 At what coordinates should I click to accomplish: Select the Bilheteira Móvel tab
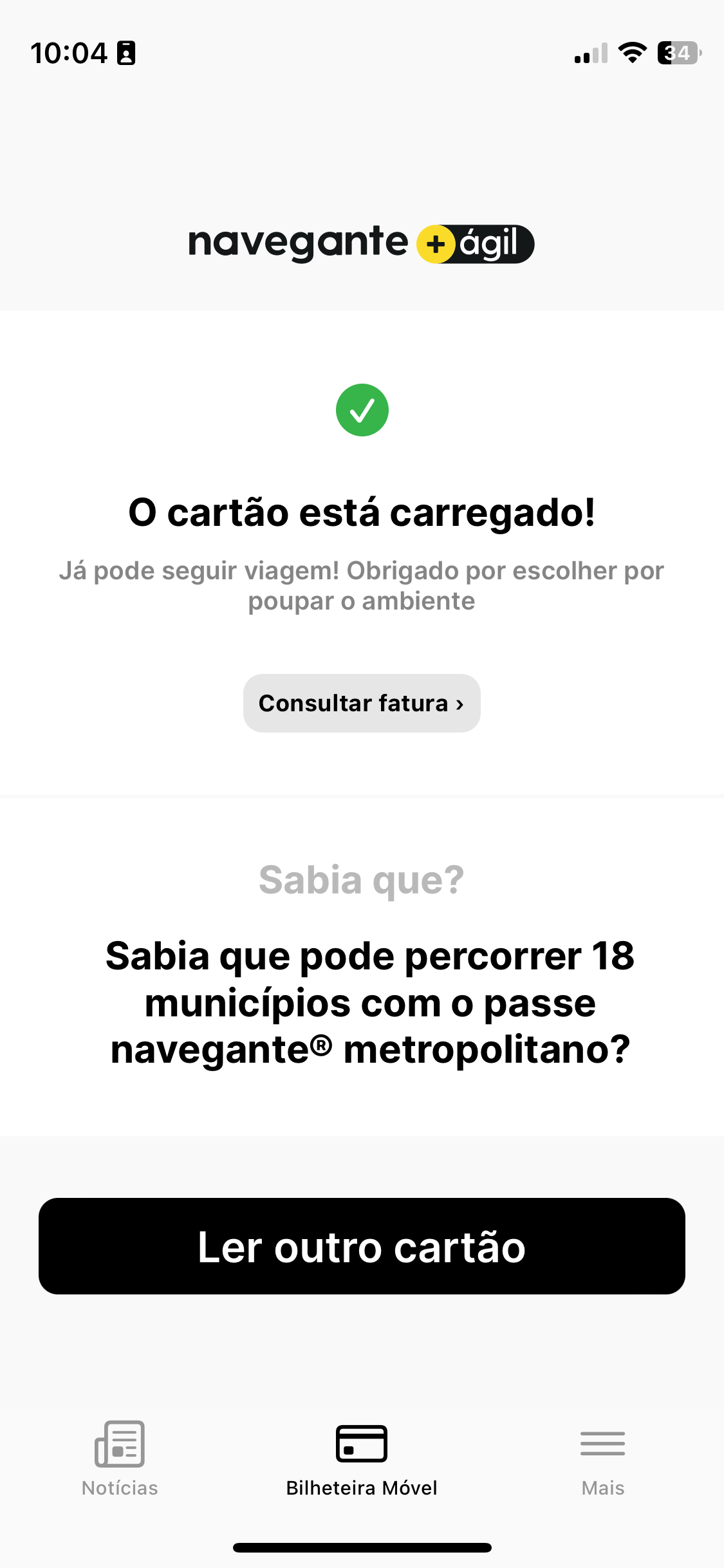click(362, 1460)
